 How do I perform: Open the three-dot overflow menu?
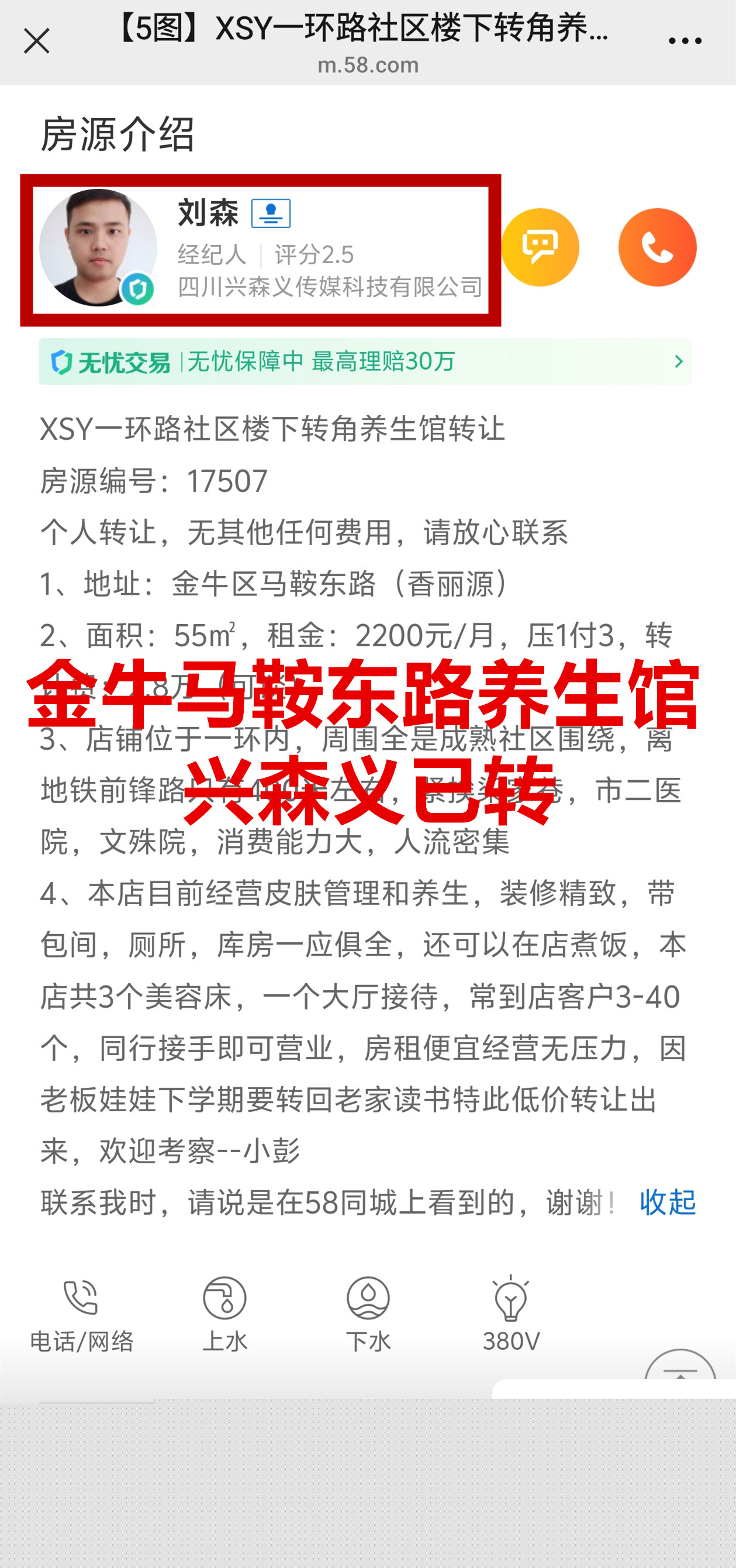pyautogui.click(x=685, y=42)
